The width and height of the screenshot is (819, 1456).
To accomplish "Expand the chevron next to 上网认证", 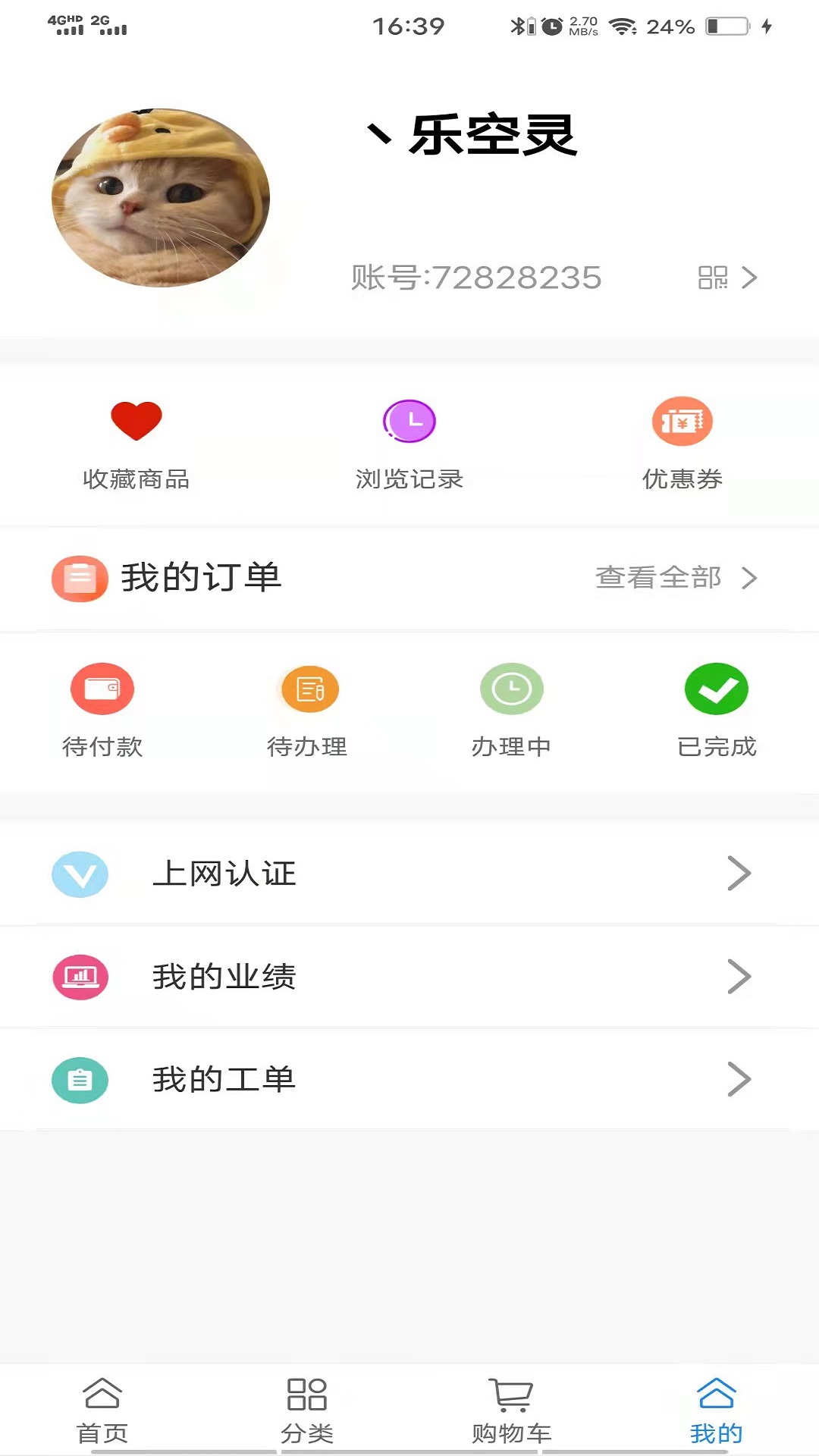I will (x=738, y=874).
